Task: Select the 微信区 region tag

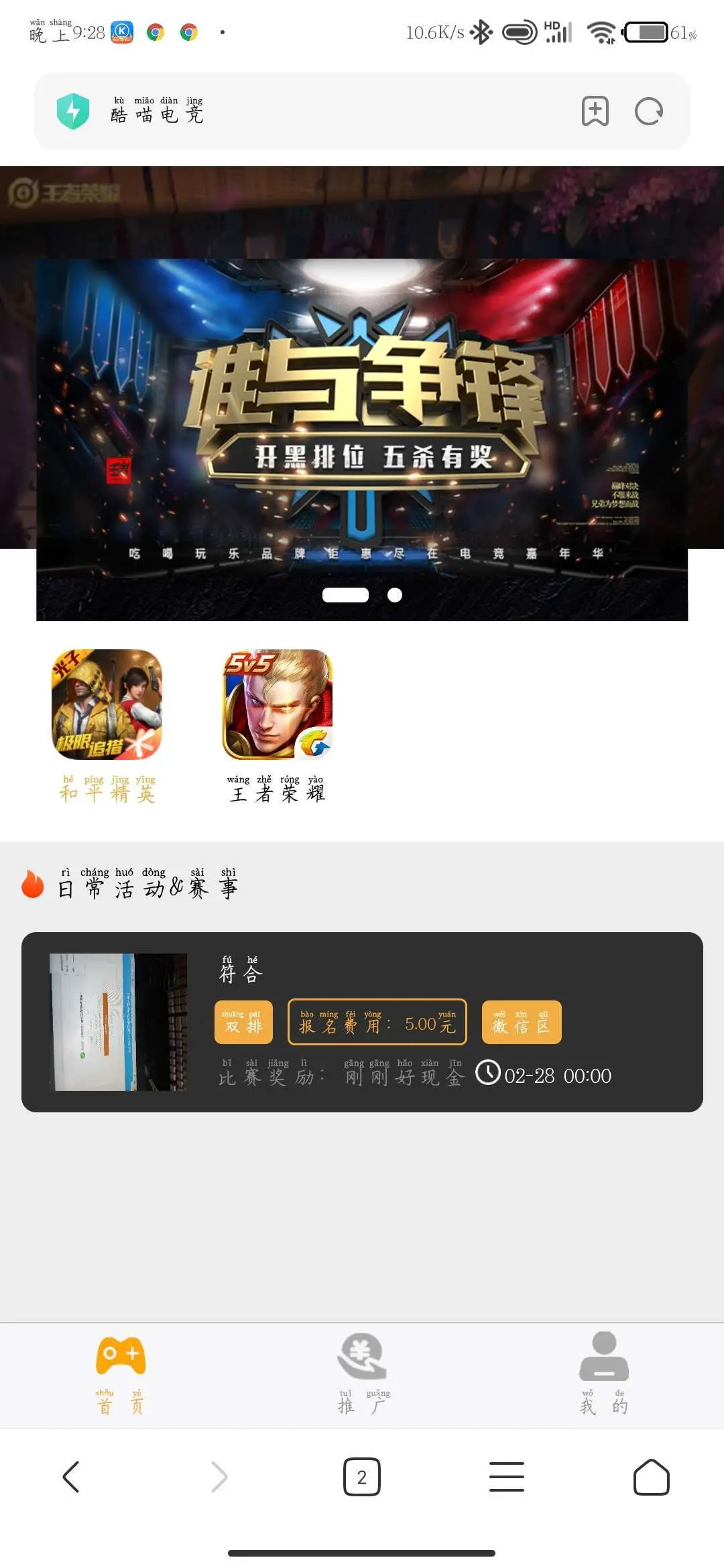Action: pyautogui.click(x=521, y=1021)
